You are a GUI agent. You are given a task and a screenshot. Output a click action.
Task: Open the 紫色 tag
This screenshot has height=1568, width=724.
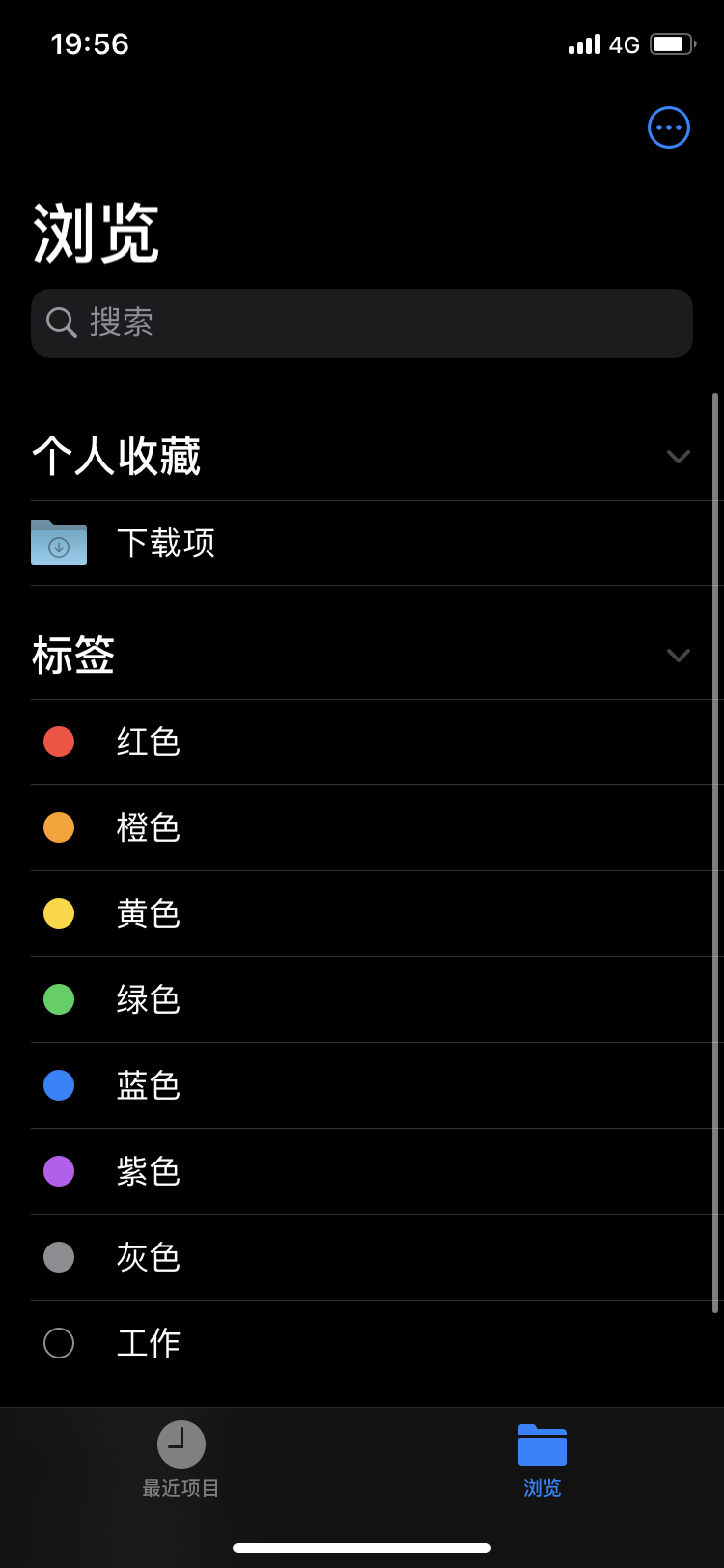tap(149, 1171)
